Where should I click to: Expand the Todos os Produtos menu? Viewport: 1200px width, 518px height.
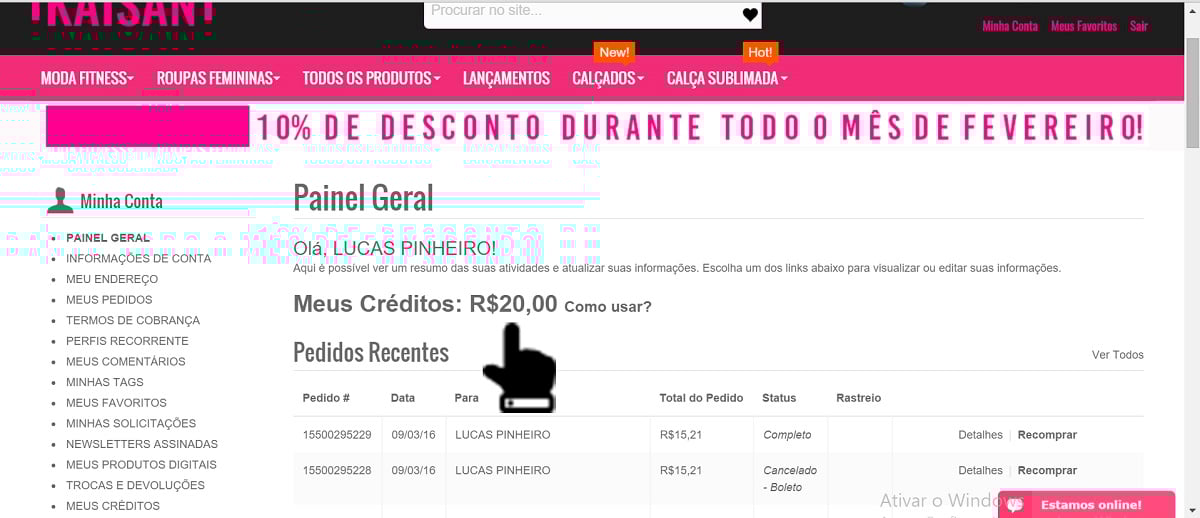coord(371,78)
